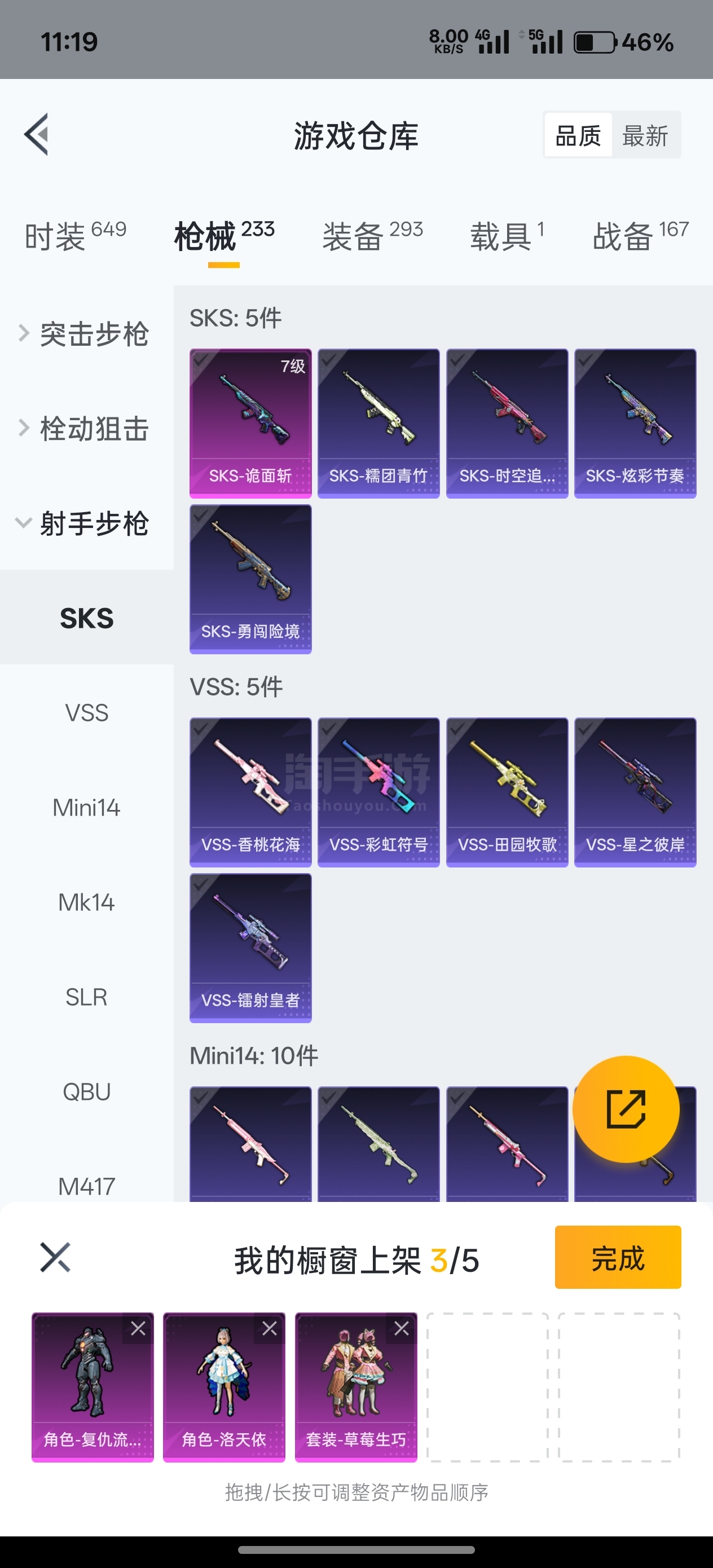
Task: Close the 我的橱窗上架 panel
Action: pyautogui.click(x=55, y=1258)
